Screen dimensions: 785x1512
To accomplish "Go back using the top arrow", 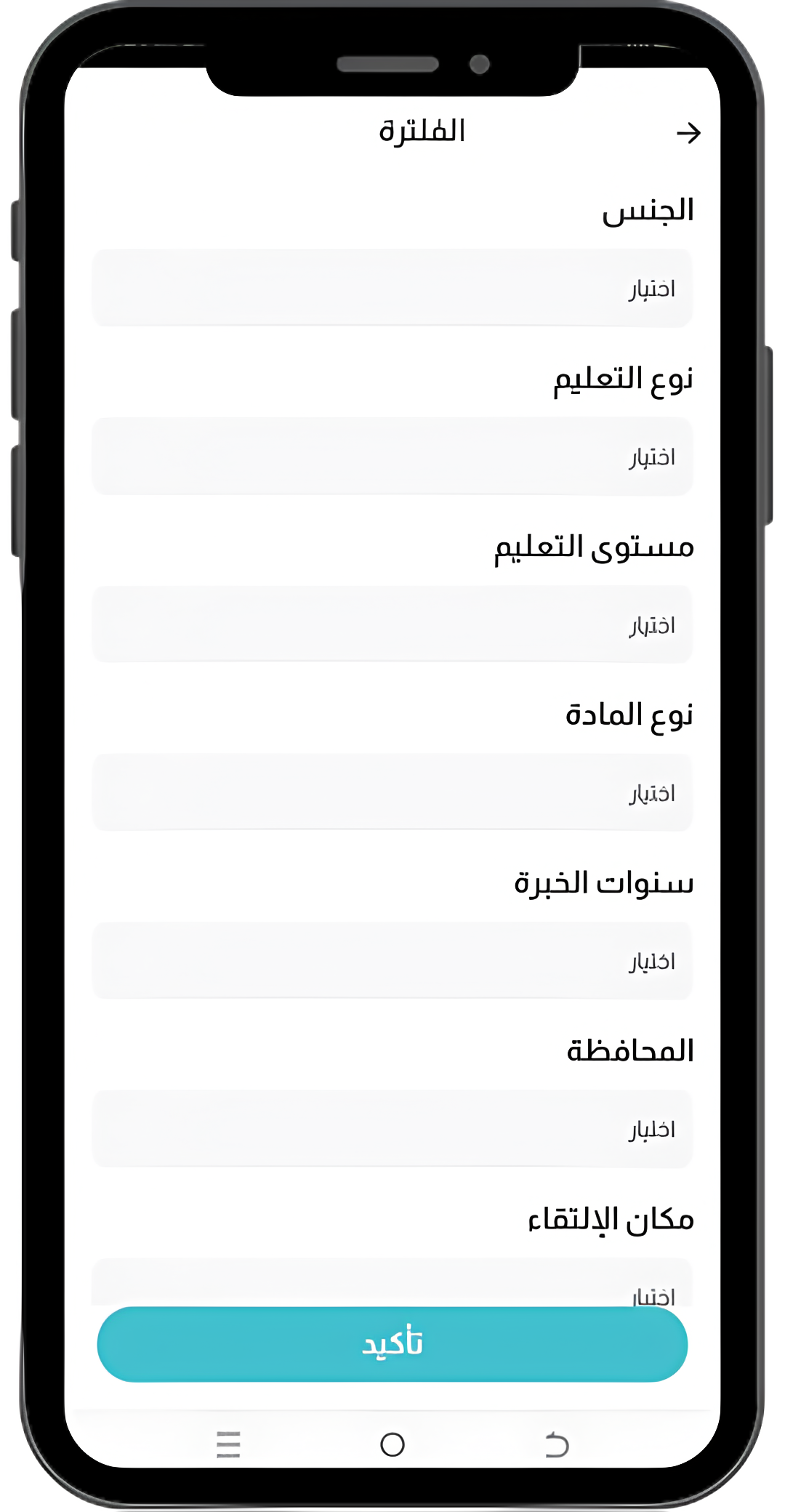I will tap(688, 133).
